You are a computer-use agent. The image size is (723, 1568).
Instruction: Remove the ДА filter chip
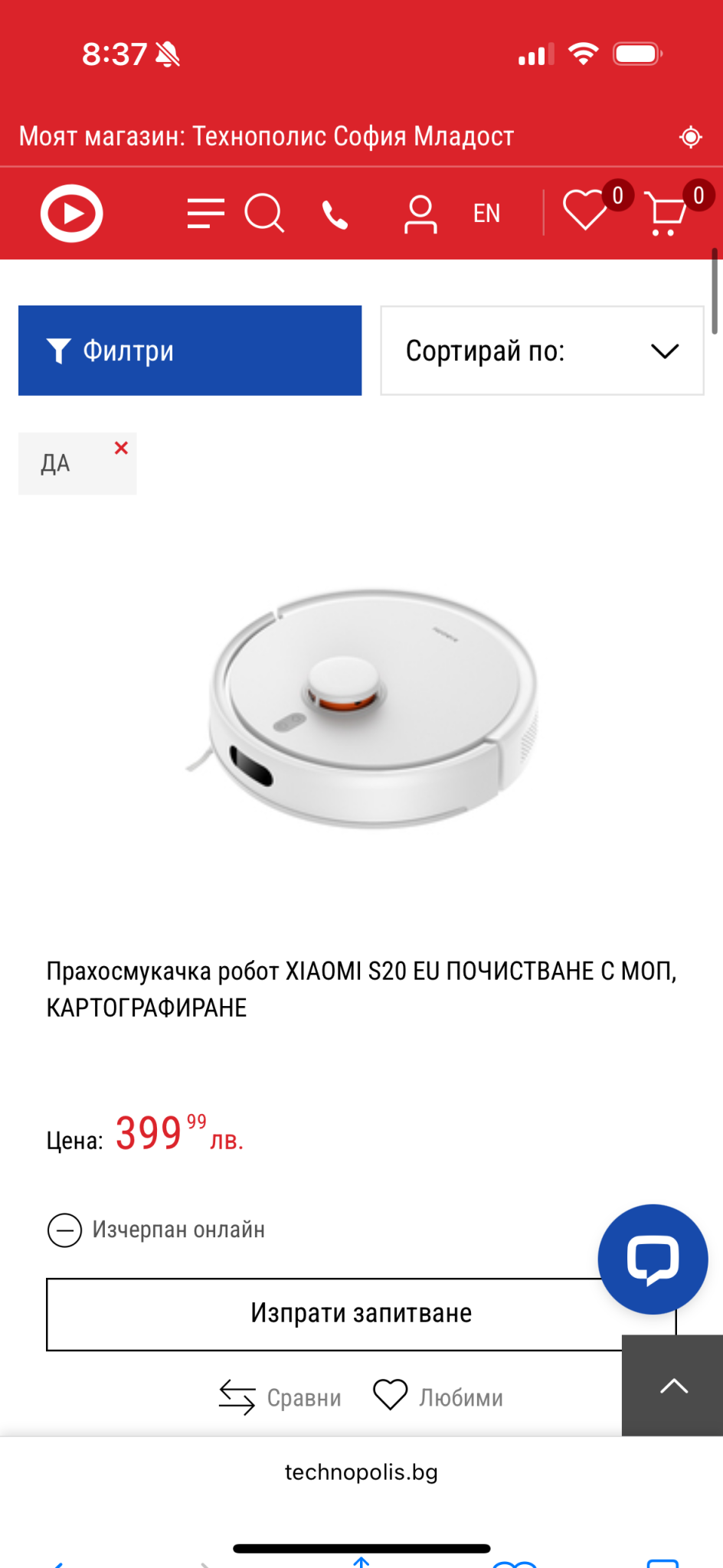tap(121, 448)
